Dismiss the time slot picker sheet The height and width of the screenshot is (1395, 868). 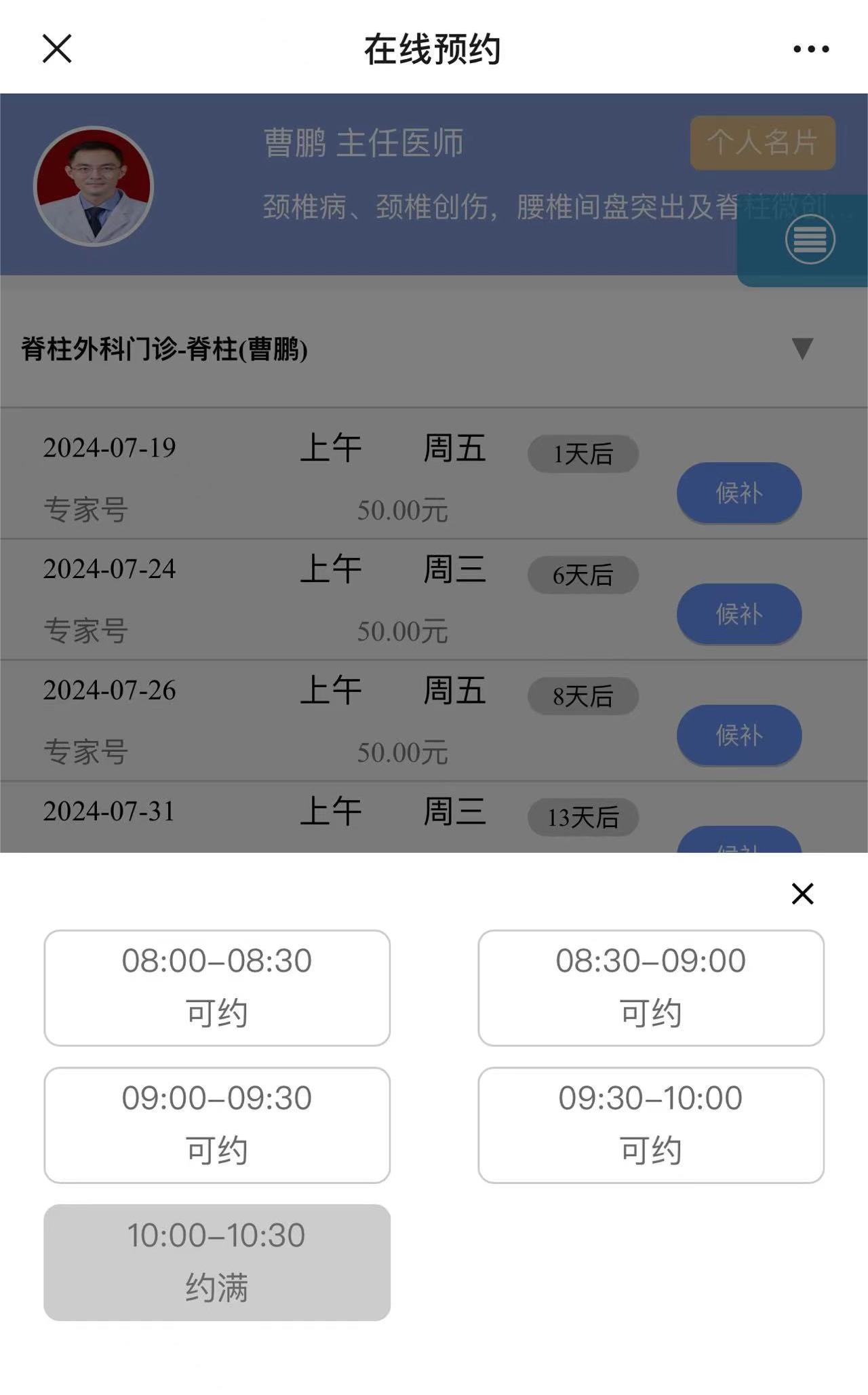click(802, 894)
